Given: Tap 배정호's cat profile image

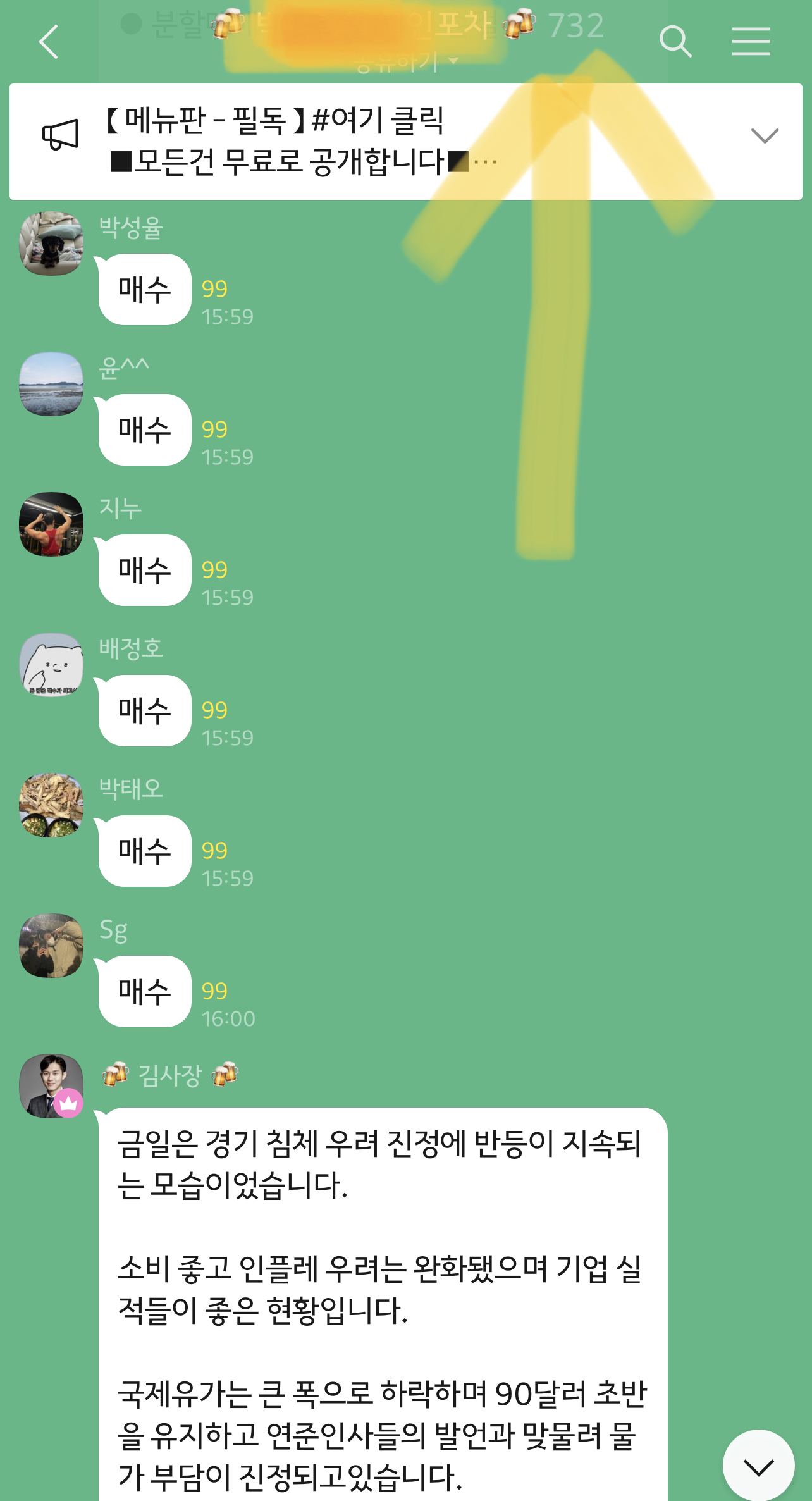Looking at the screenshot, I should click(51, 666).
